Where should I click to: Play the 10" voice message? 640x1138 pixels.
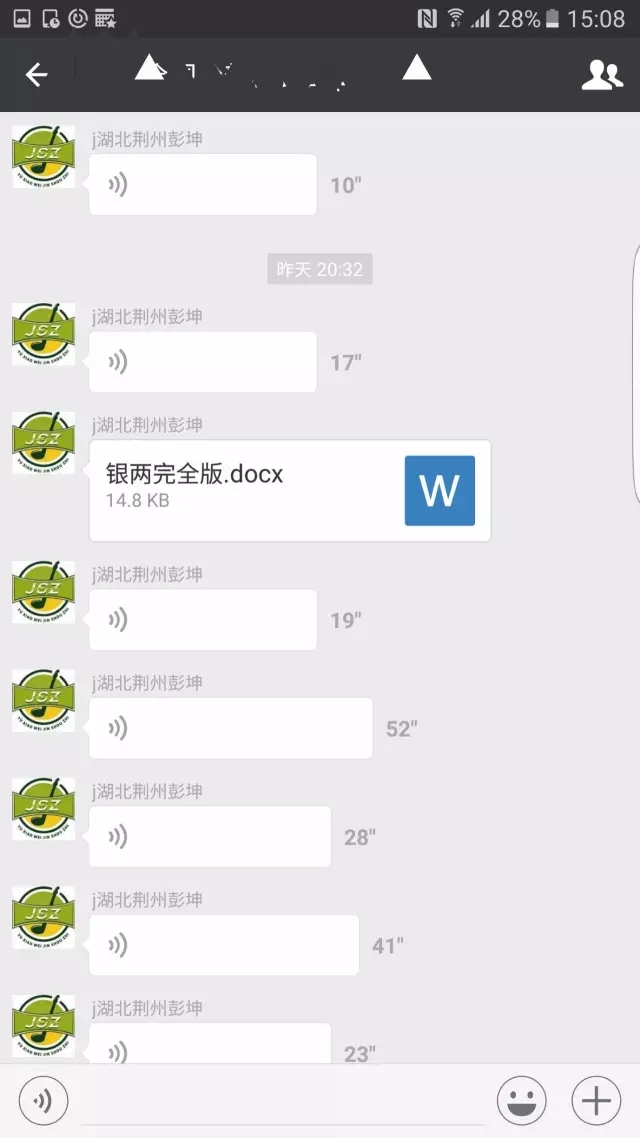tap(203, 185)
